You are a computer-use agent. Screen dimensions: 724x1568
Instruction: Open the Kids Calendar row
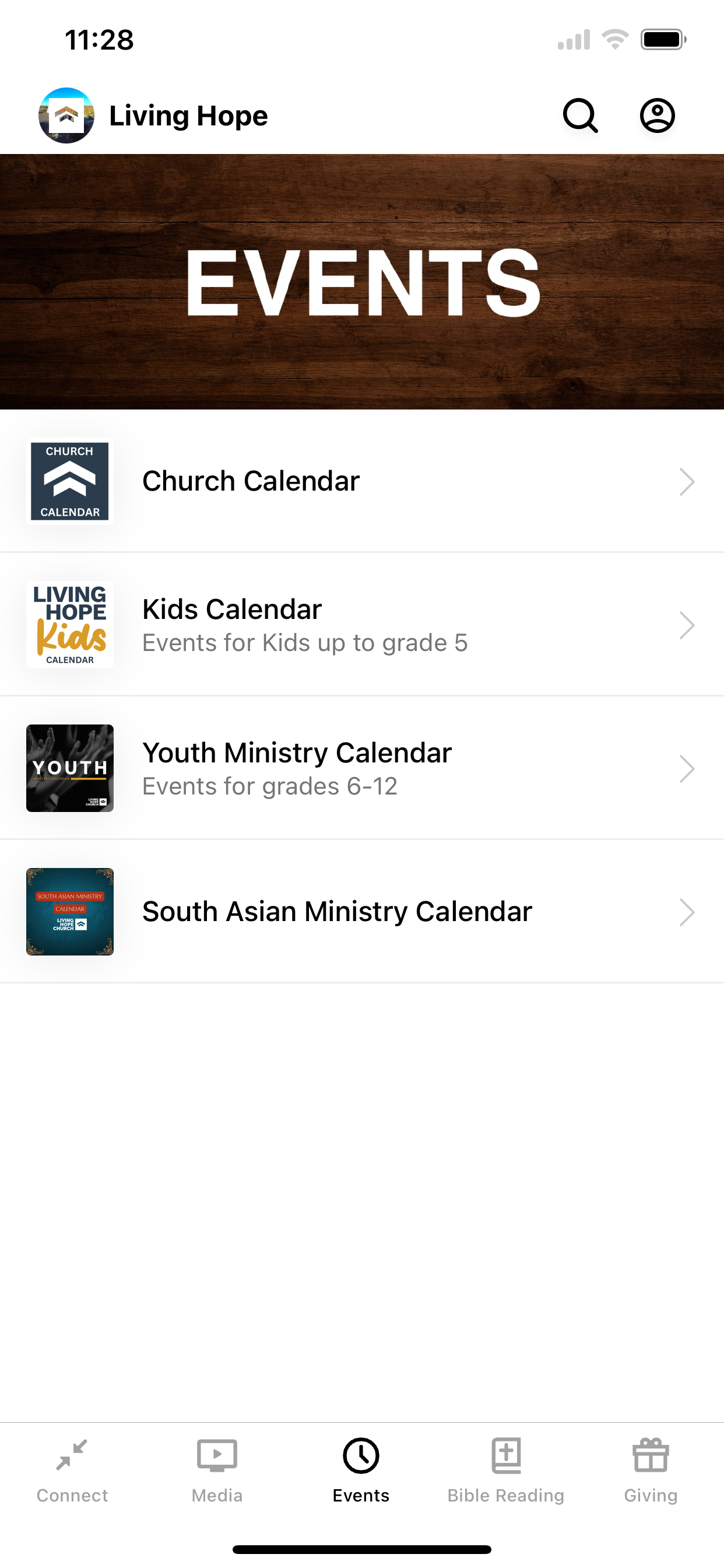362,625
